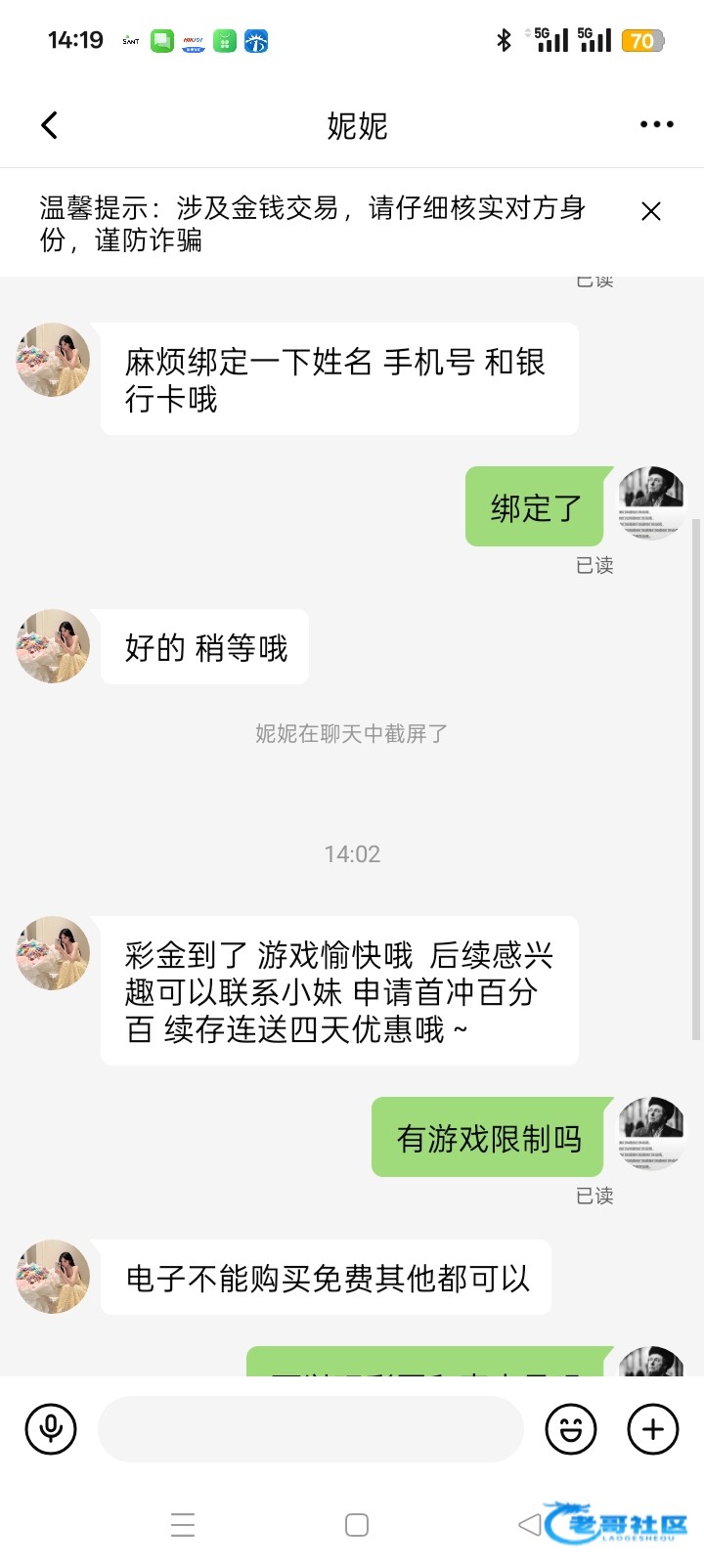Open my avatar beside 绑定了 message

coord(651,503)
